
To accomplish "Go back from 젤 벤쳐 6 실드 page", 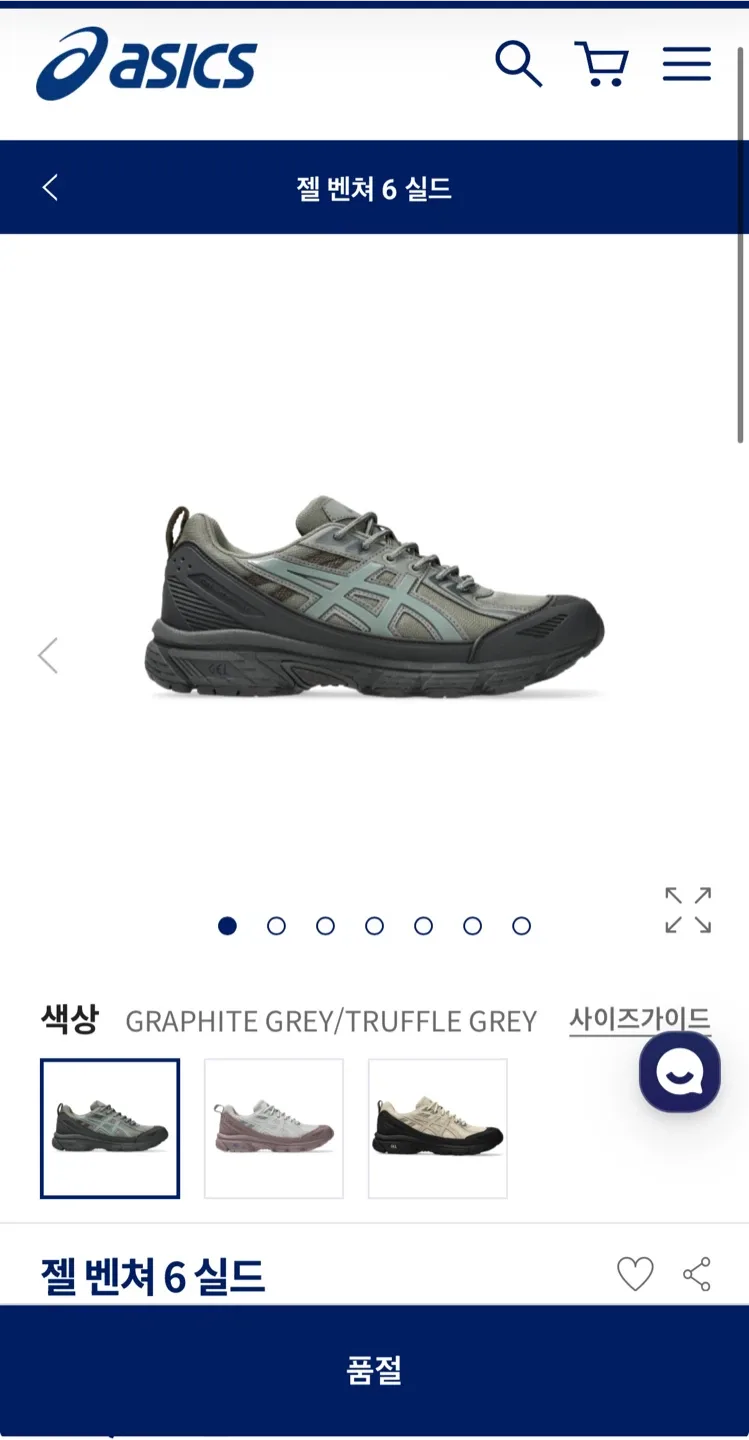I will coord(50,187).
